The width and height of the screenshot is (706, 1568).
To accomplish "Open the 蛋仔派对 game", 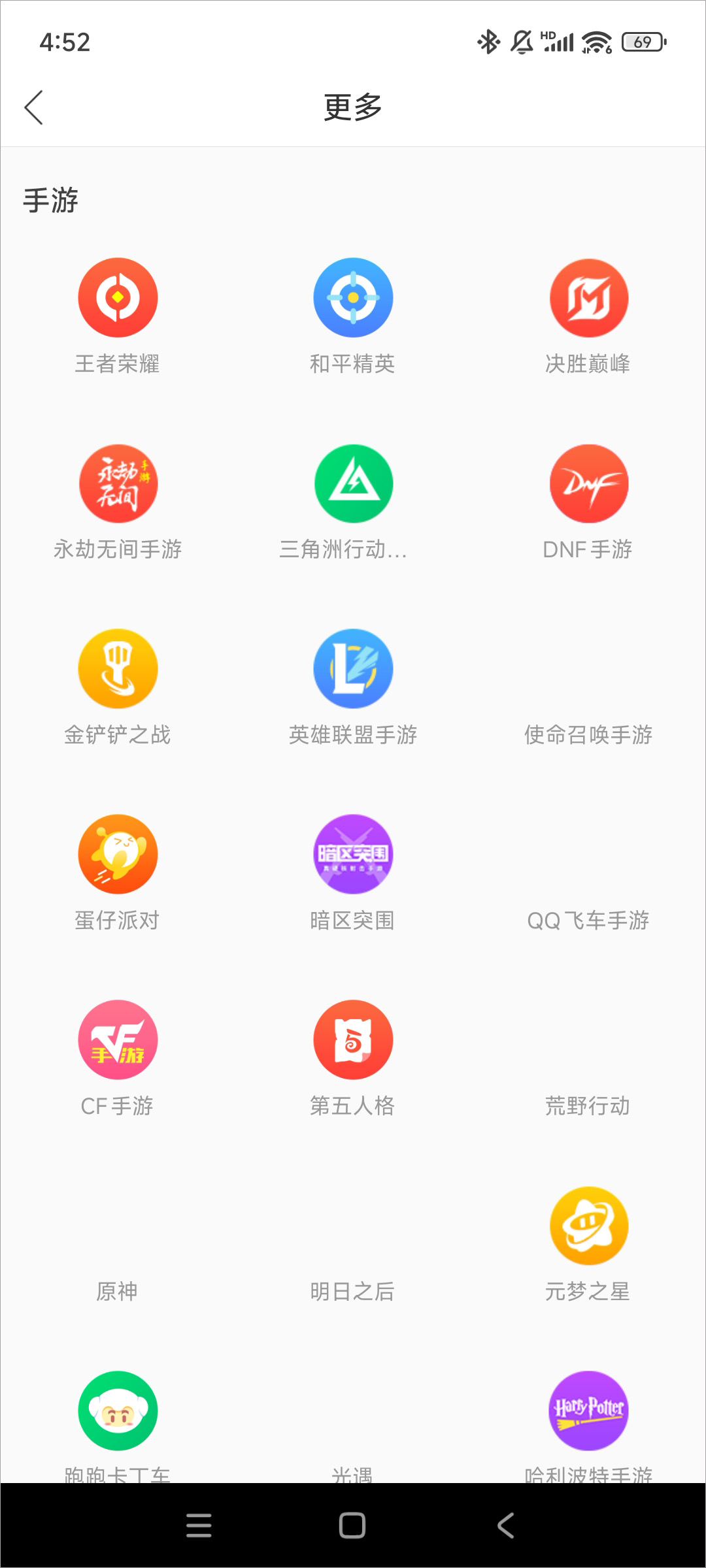I will point(118,855).
